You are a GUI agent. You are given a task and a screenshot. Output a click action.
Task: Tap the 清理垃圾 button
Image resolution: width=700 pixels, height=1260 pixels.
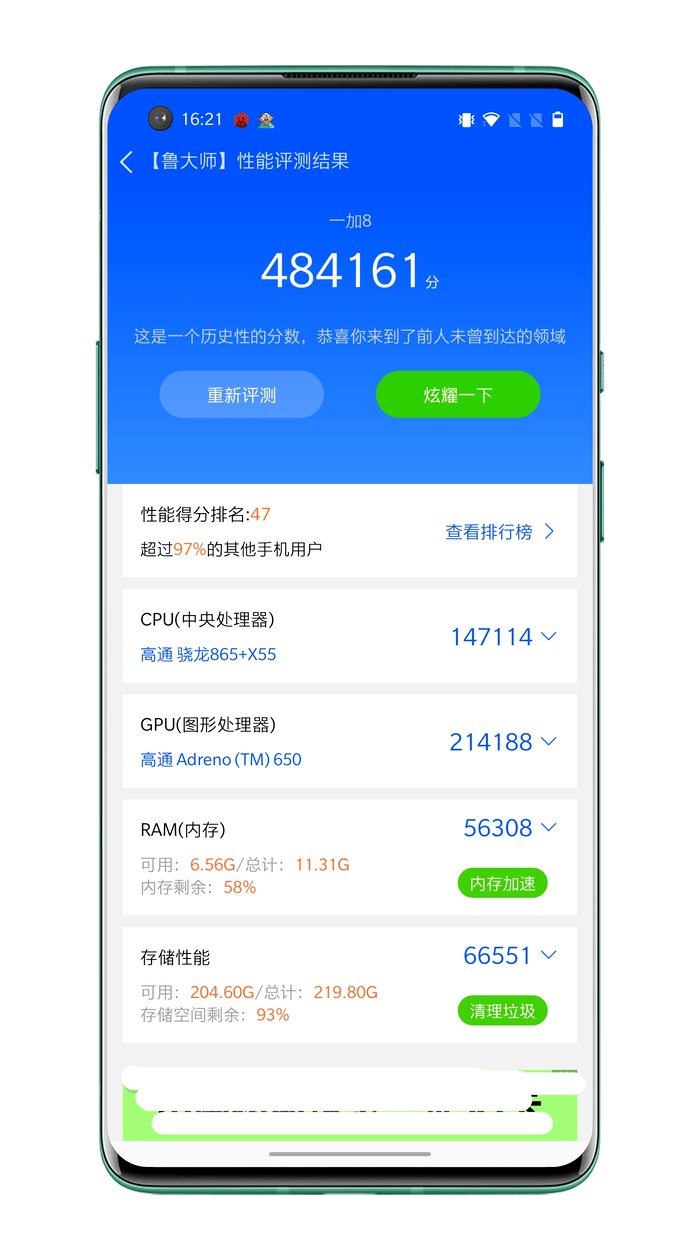tap(503, 1011)
